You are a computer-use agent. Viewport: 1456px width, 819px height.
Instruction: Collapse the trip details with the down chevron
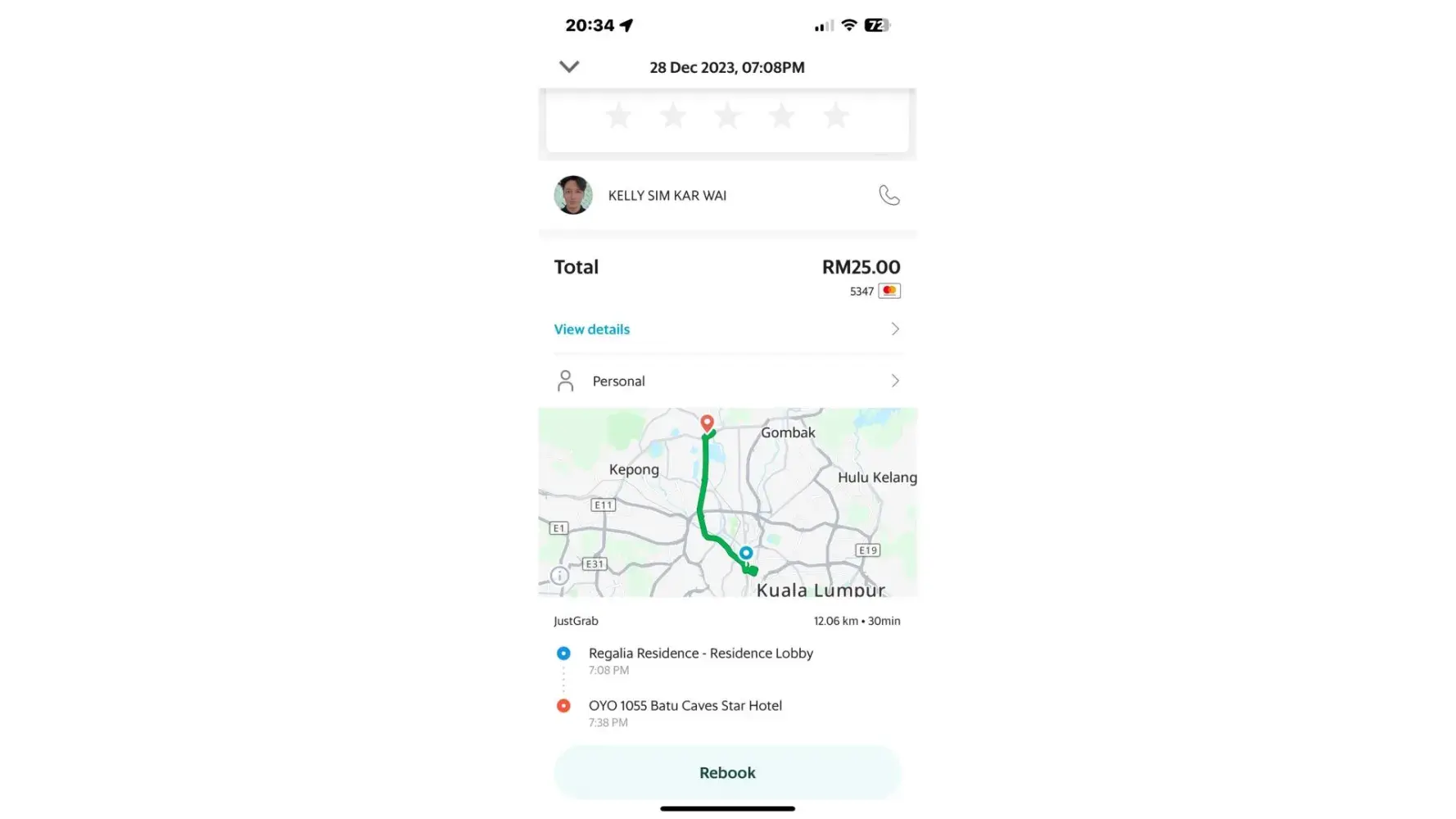click(x=569, y=67)
